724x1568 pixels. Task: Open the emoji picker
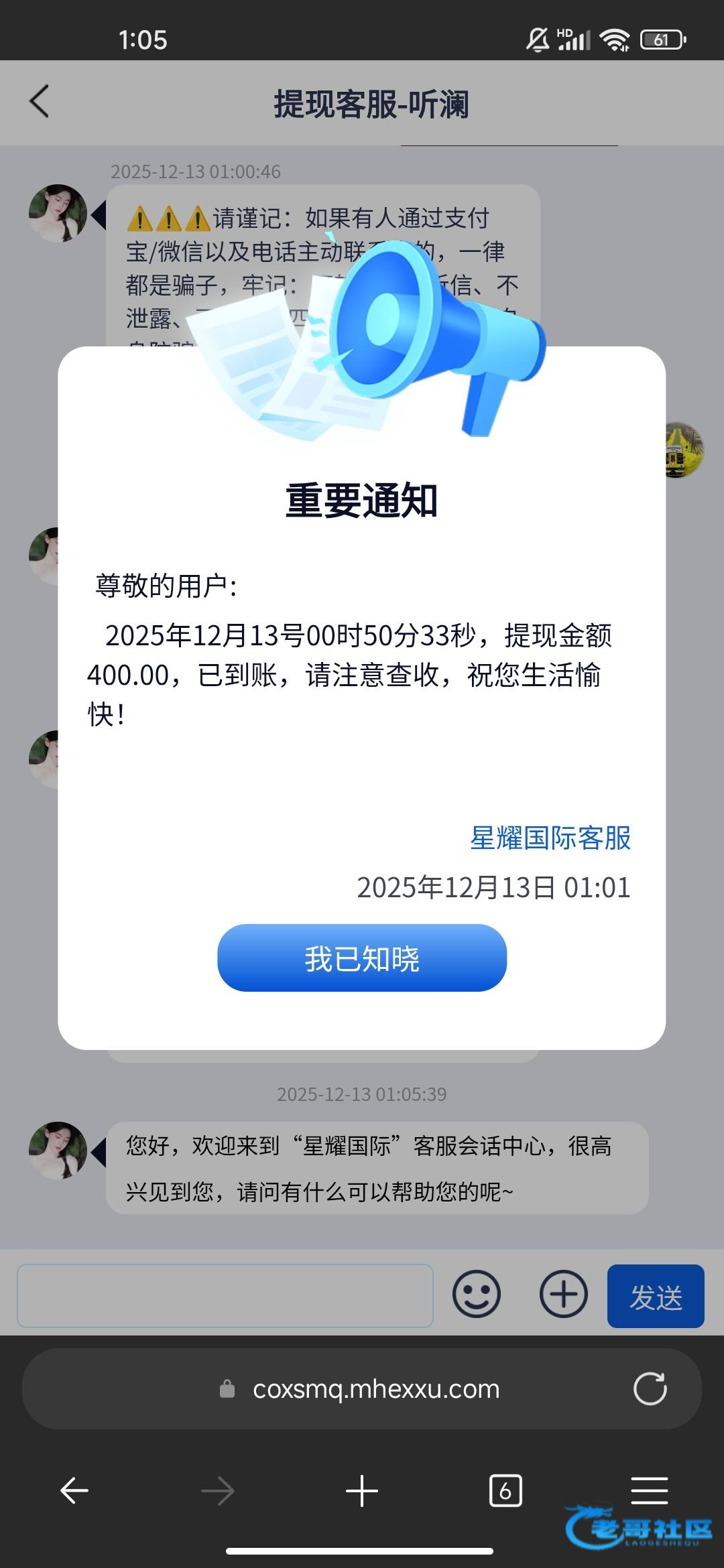pyautogui.click(x=476, y=1294)
